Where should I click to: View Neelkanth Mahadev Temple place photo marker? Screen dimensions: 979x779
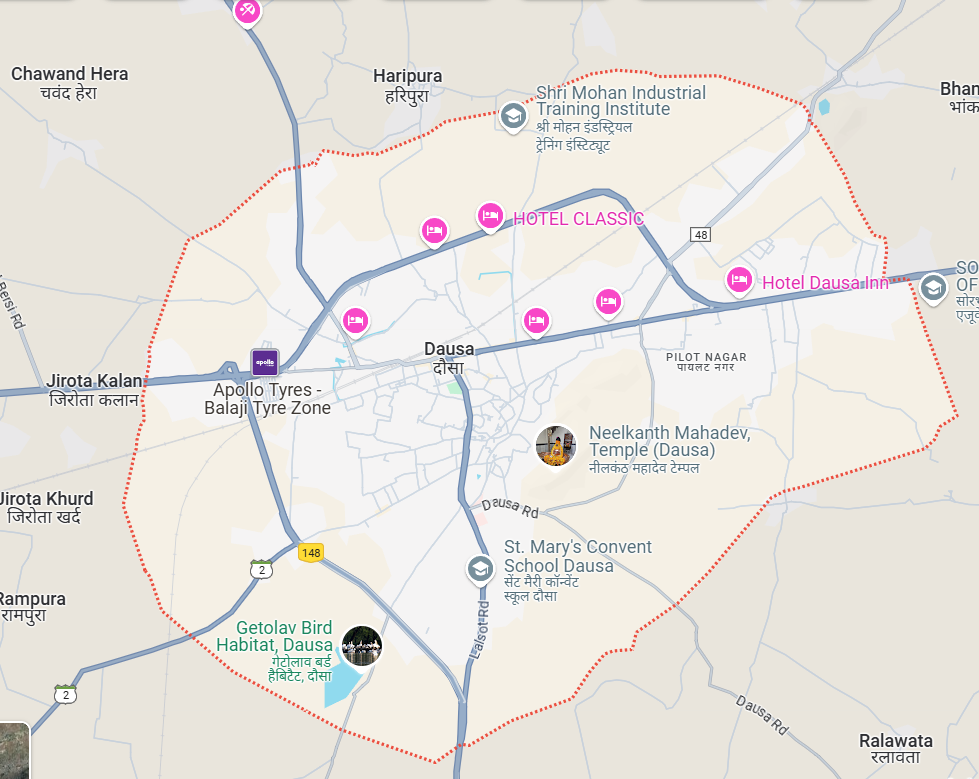[555, 445]
